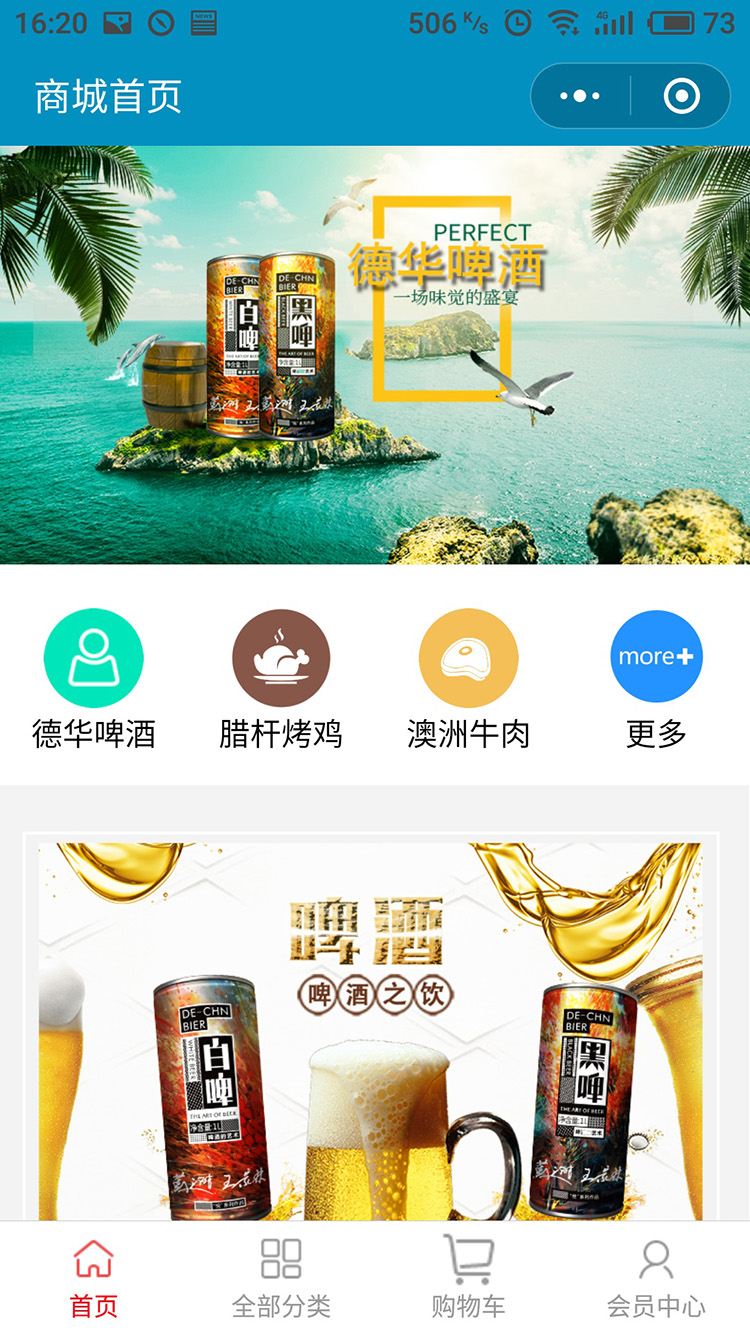Select the 腊杆烤鸡 roast chicken icon
Viewport: 750px width, 1333px height.
[x=281, y=657]
